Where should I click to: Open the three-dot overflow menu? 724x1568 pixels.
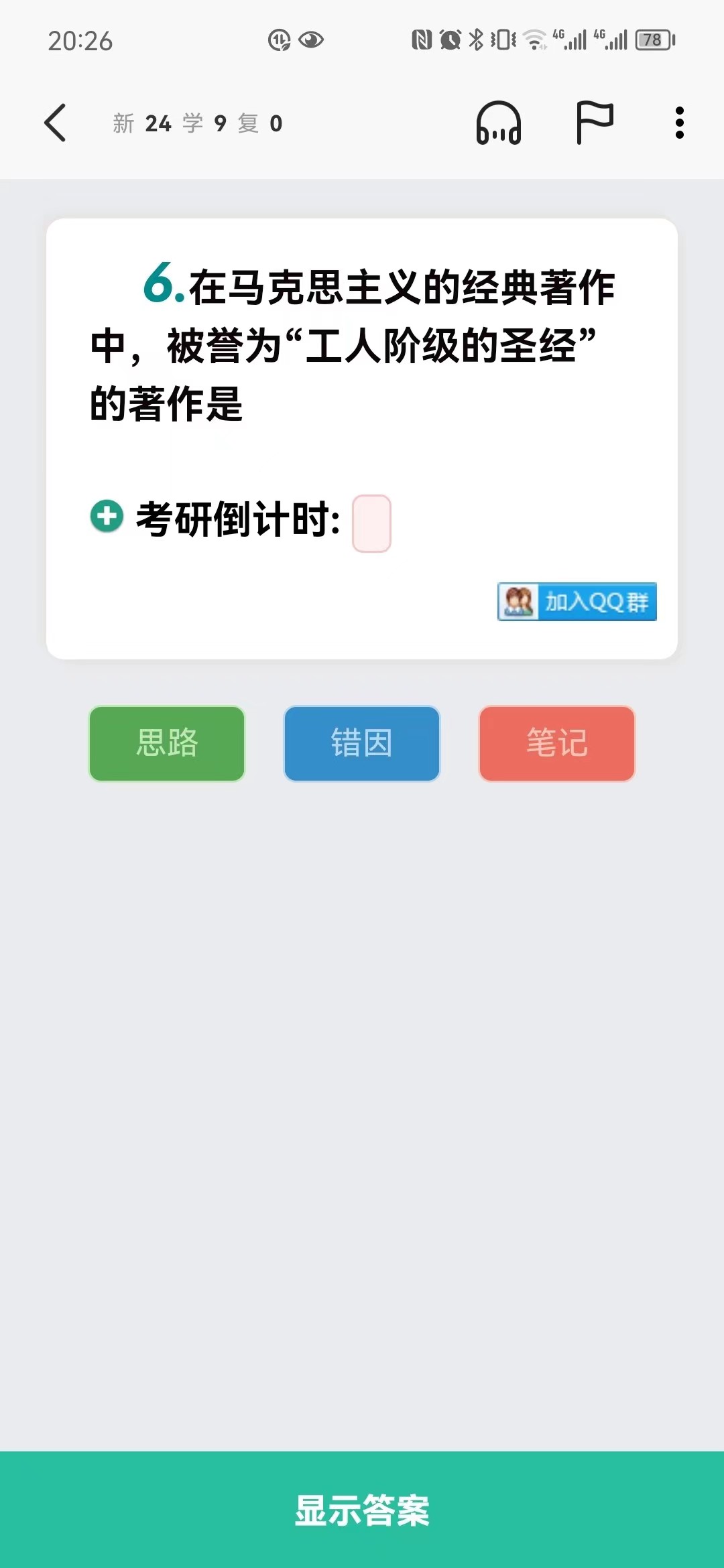(679, 123)
